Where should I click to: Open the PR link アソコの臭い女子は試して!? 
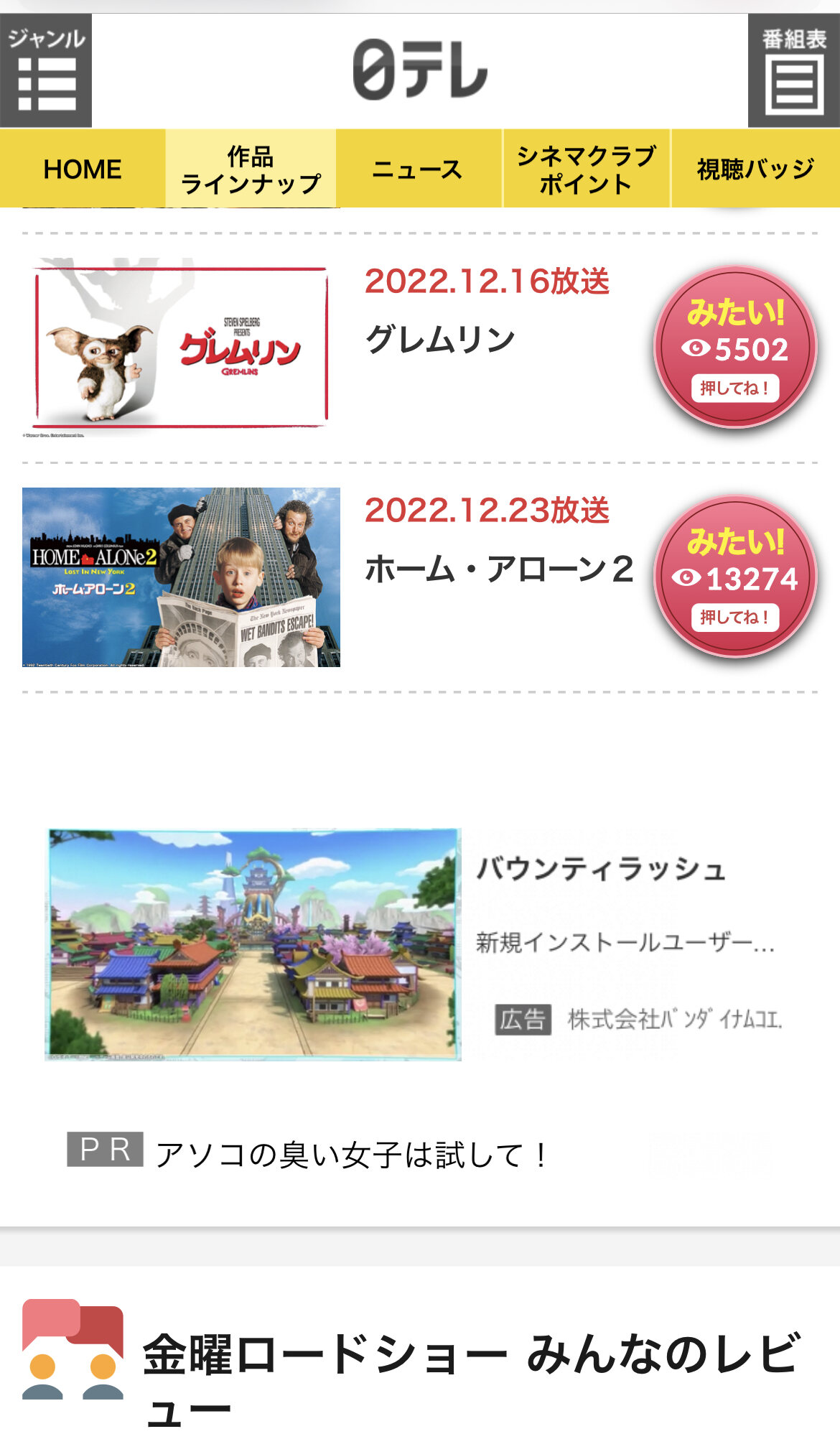[352, 1155]
